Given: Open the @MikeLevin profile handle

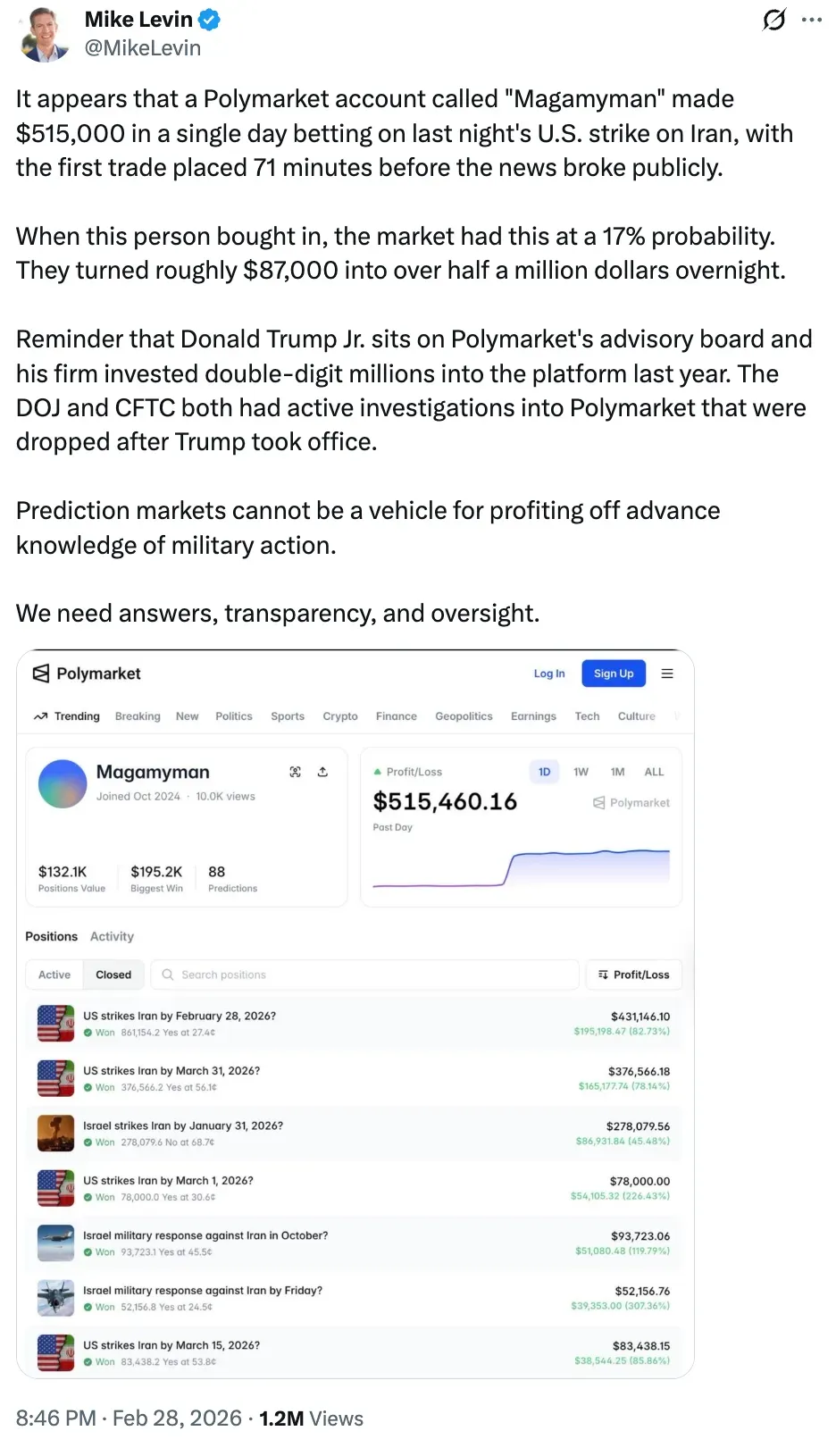Looking at the screenshot, I should click(143, 48).
